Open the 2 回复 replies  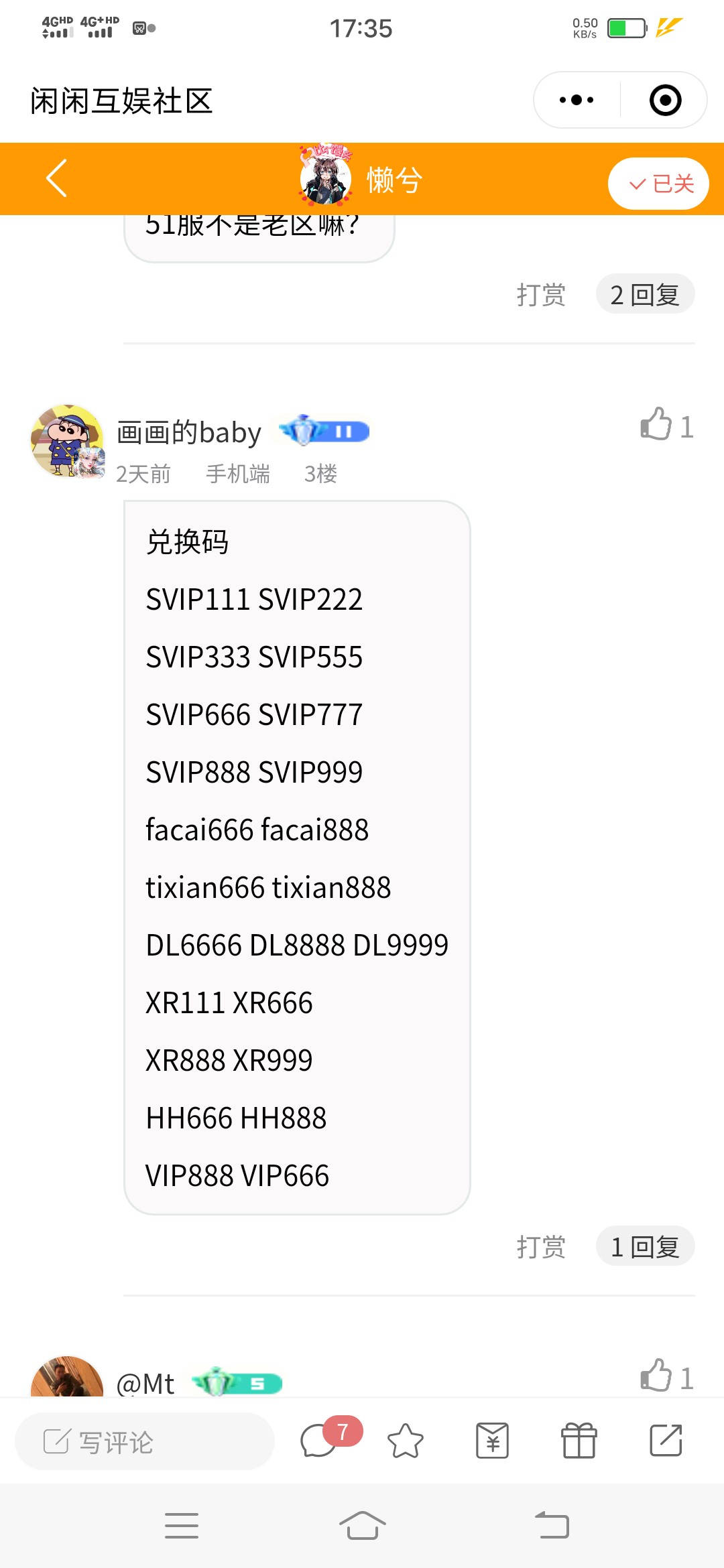click(645, 294)
